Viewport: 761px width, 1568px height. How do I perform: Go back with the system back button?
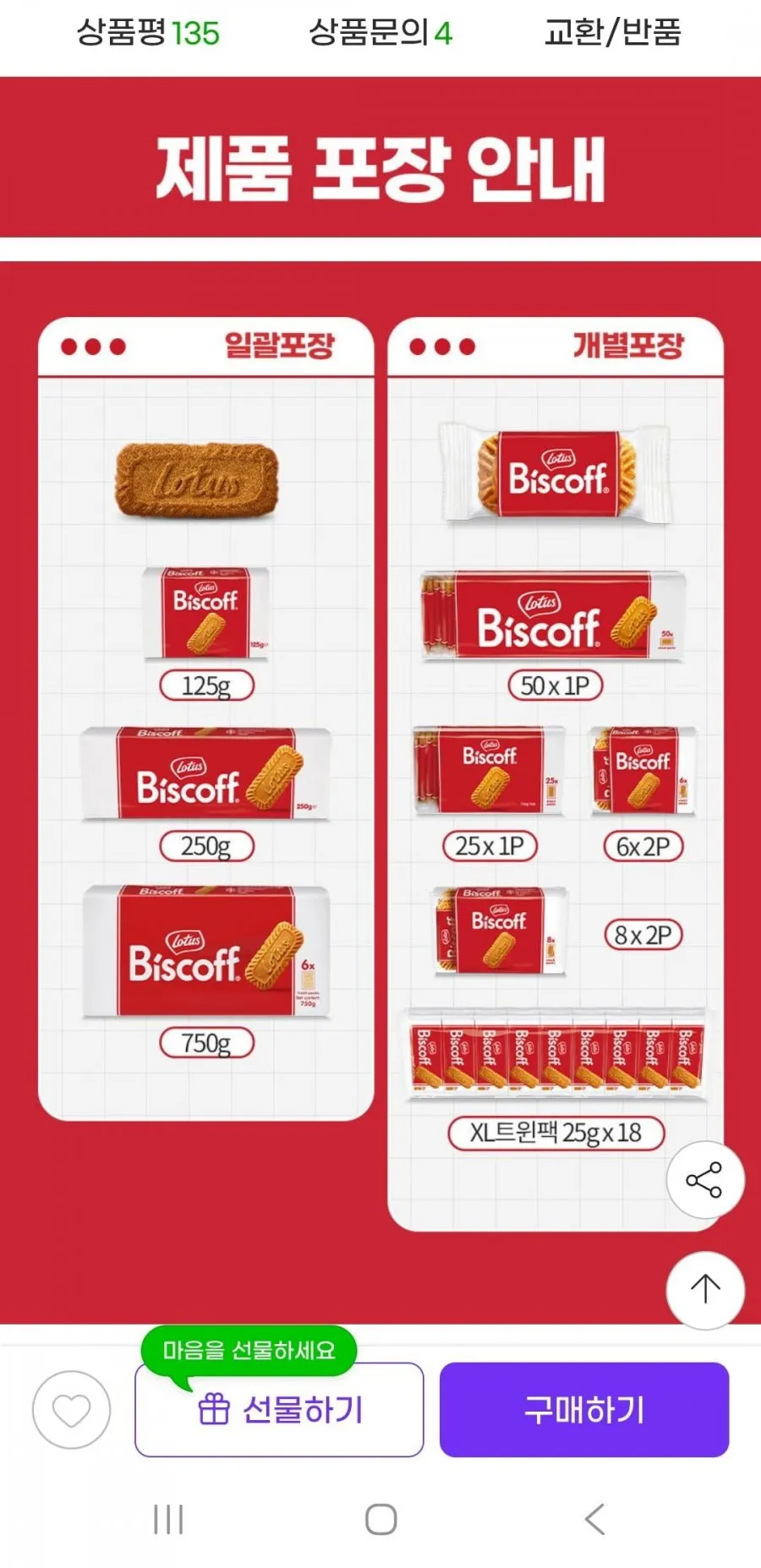tap(594, 1519)
